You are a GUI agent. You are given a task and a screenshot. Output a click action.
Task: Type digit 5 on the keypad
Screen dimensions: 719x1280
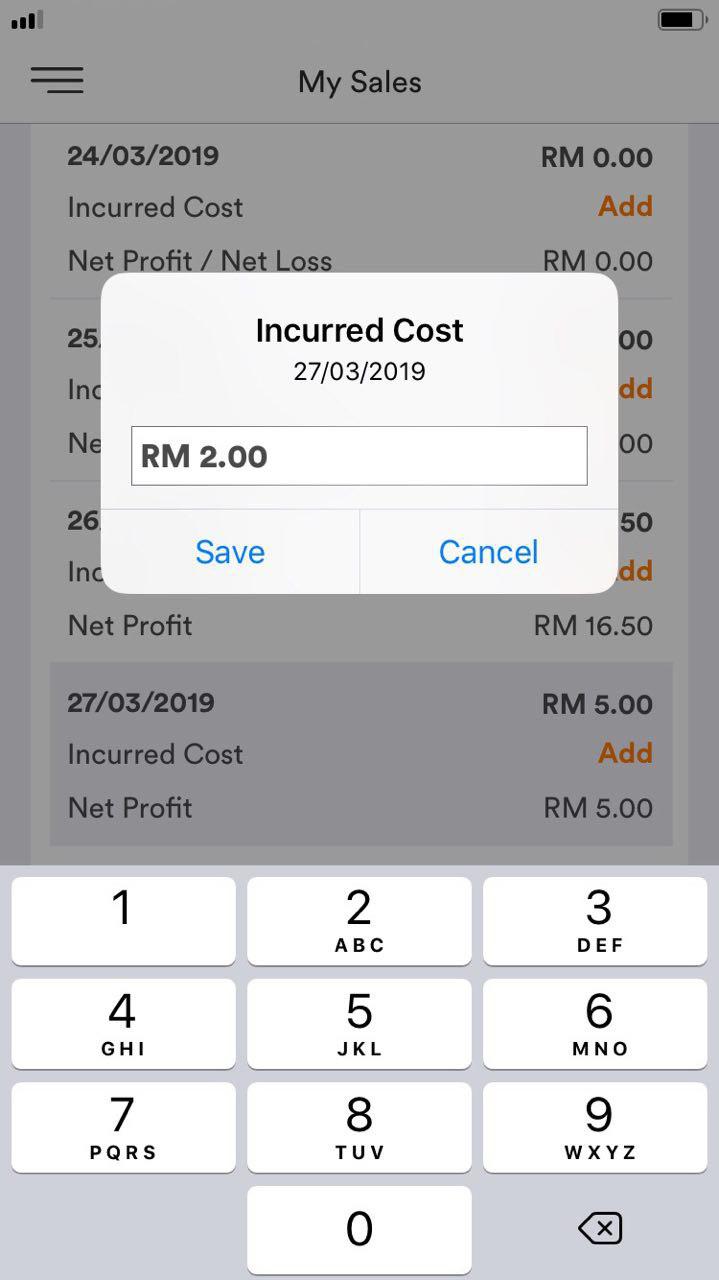[359, 1024]
